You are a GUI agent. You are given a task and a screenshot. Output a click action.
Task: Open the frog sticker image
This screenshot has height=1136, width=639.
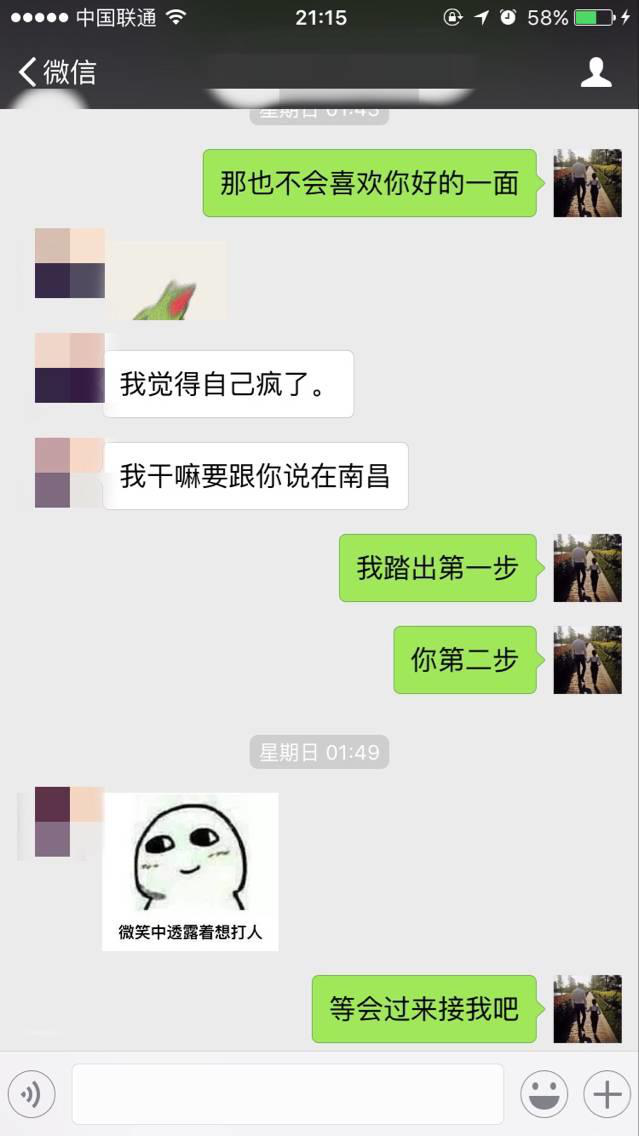166,282
